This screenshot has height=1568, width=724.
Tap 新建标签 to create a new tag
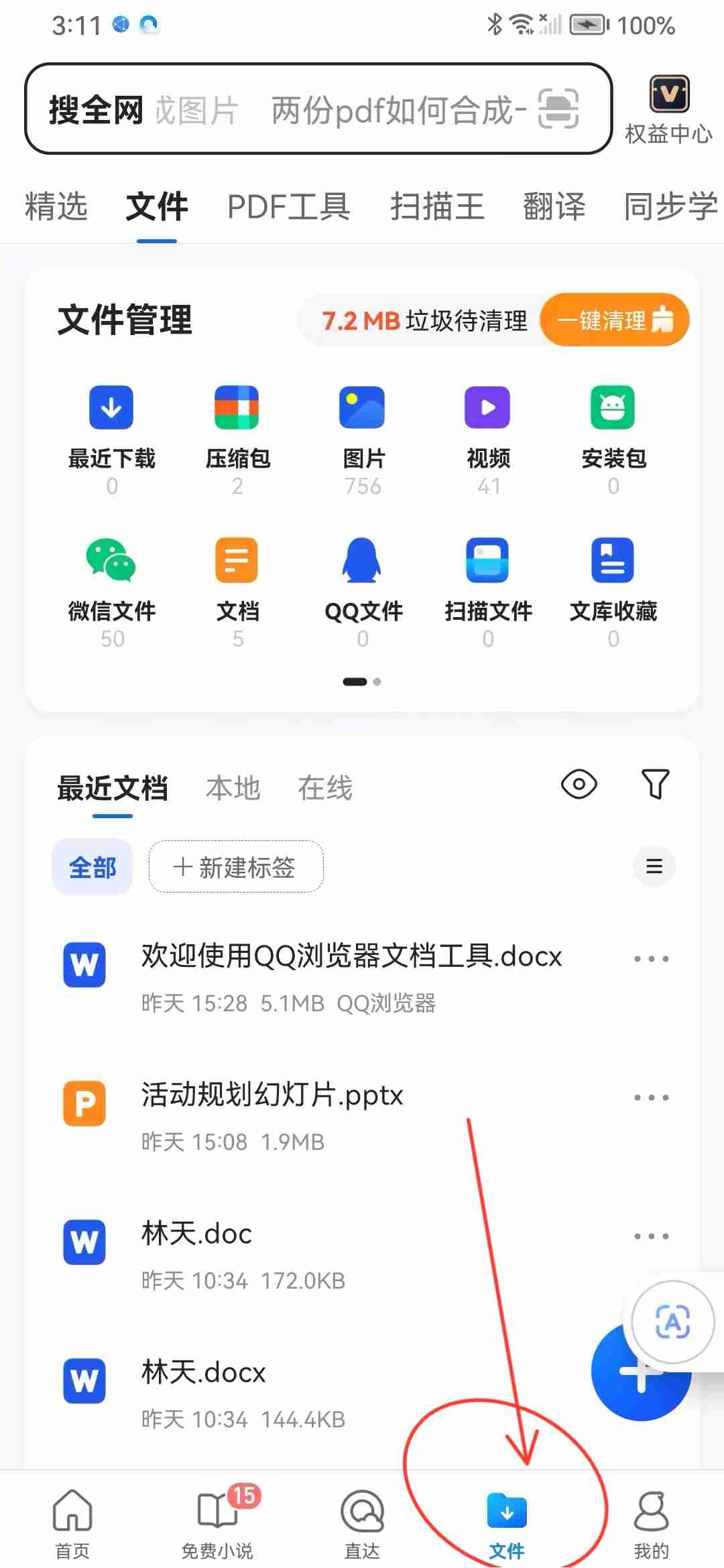pyautogui.click(x=236, y=866)
